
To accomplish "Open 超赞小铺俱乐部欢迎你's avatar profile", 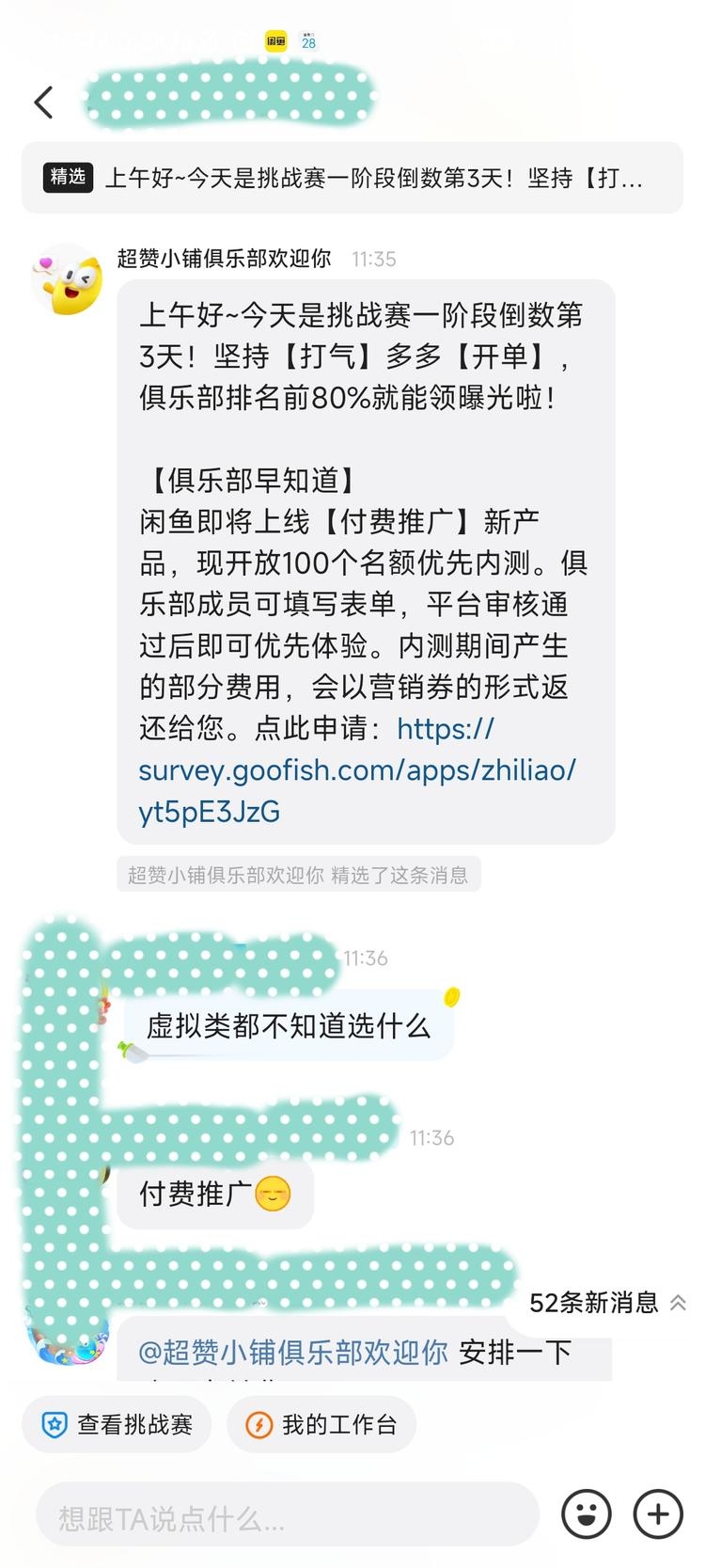I will (68, 279).
